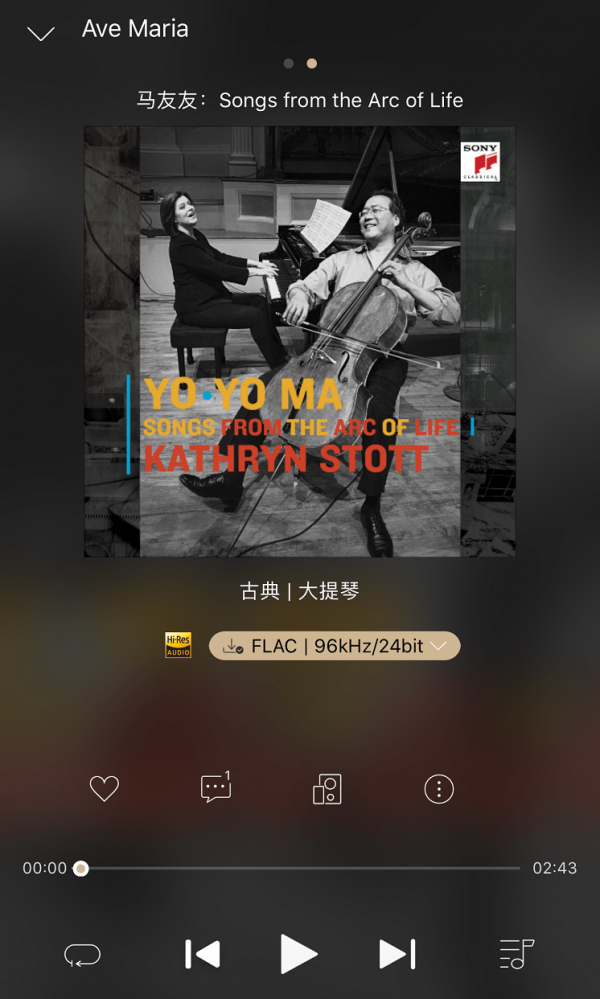Open the comments for this track
The width and height of the screenshot is (600, 999).
[215, 788]
